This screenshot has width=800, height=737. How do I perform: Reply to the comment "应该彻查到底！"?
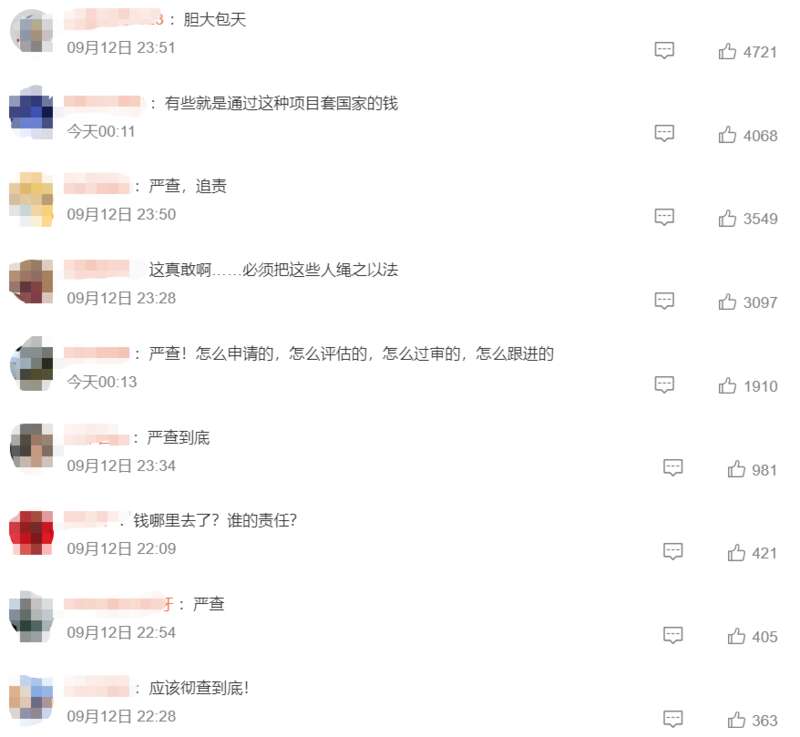click(673, 718)
